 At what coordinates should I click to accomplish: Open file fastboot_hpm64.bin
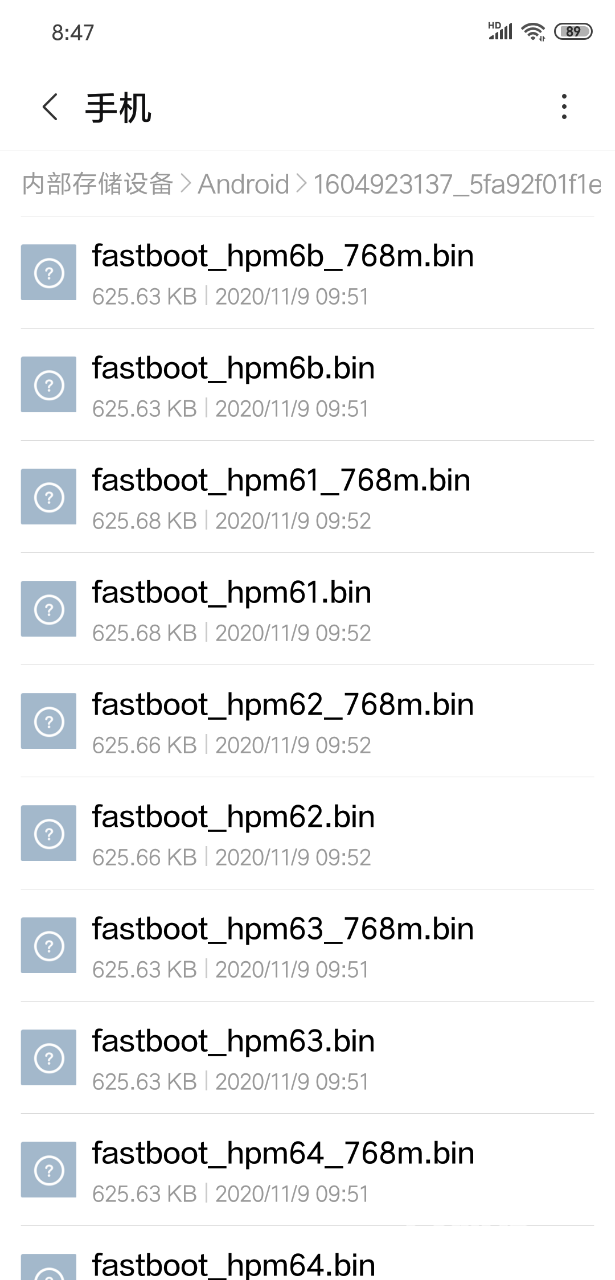point(307,1253)
